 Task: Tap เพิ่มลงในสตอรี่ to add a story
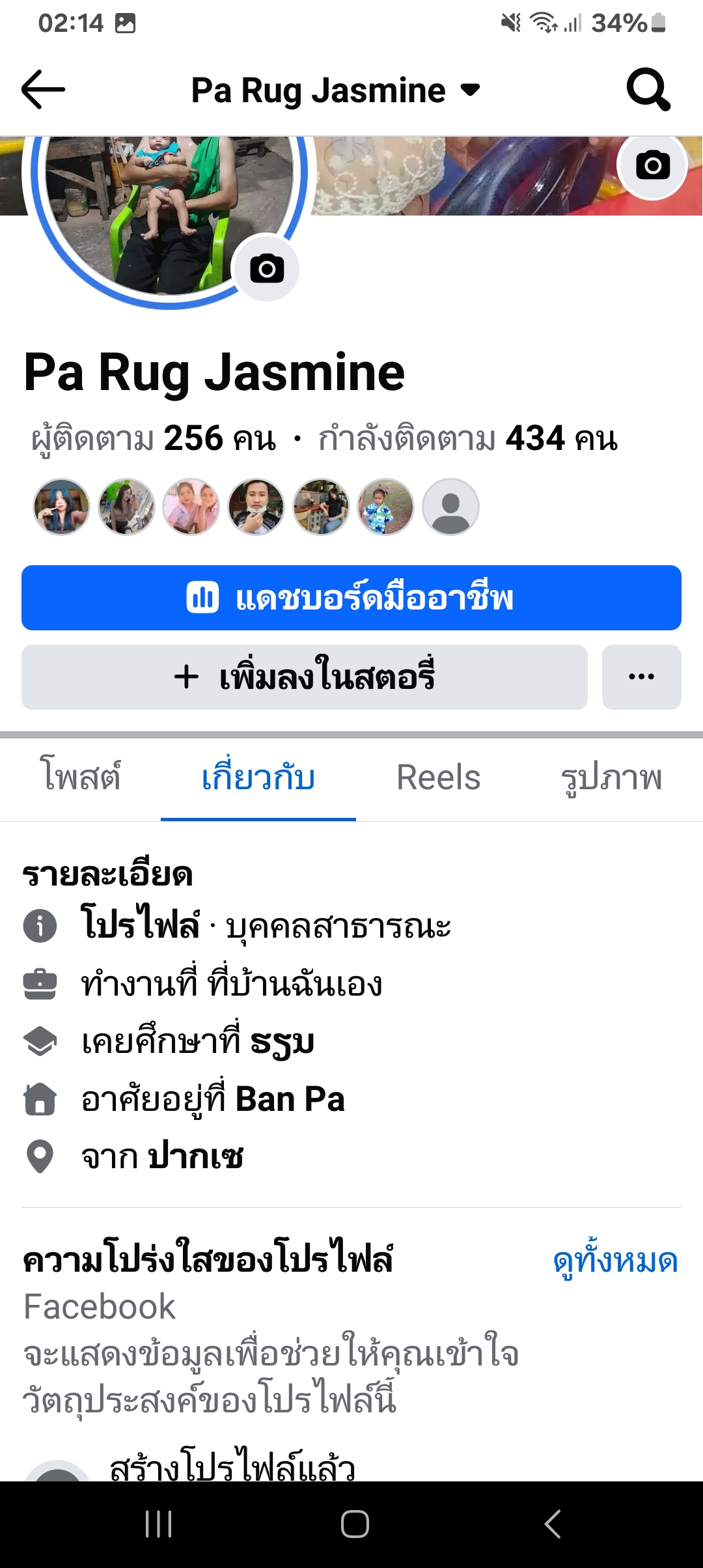304,677
